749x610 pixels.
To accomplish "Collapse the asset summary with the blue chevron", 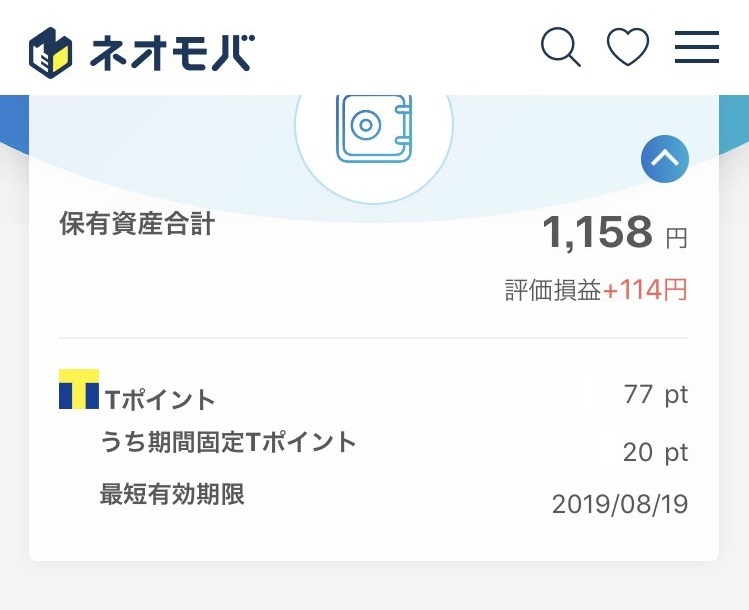I will coord(665,158).
